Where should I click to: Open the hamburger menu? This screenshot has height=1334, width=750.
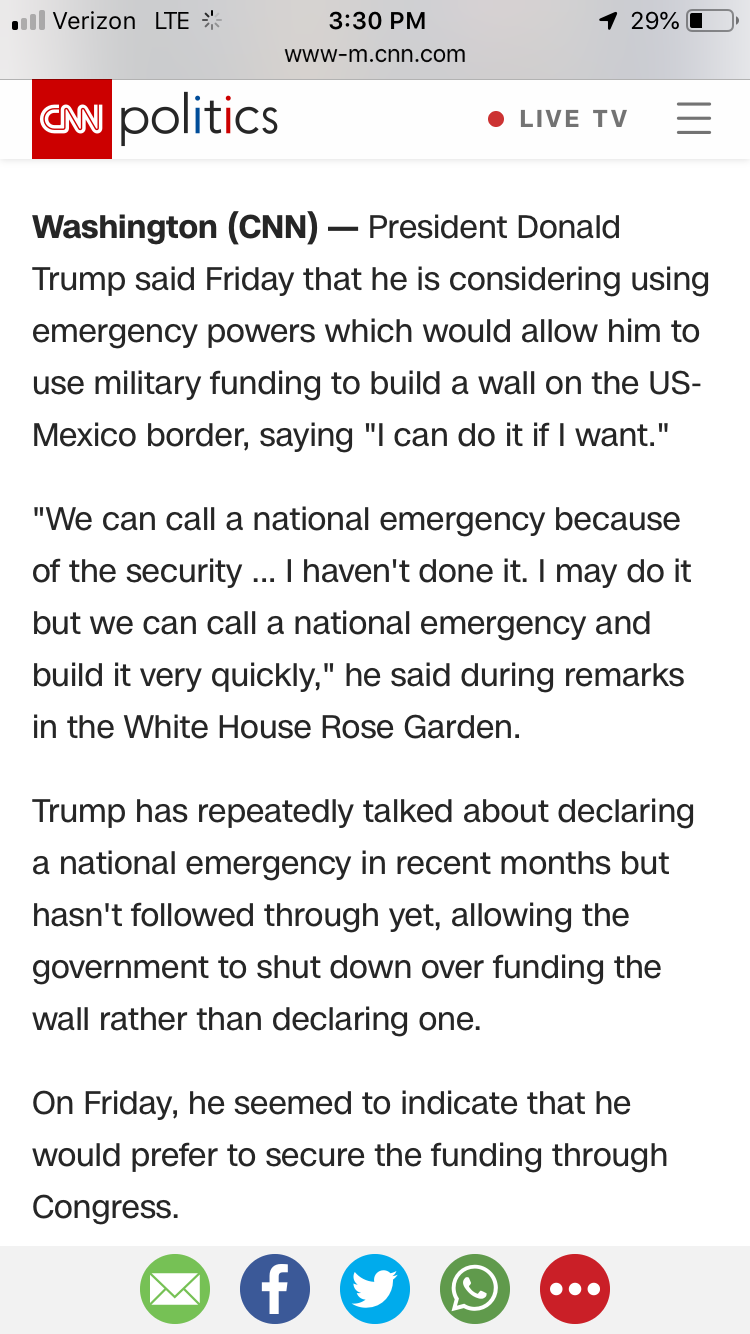pos(693,118)
